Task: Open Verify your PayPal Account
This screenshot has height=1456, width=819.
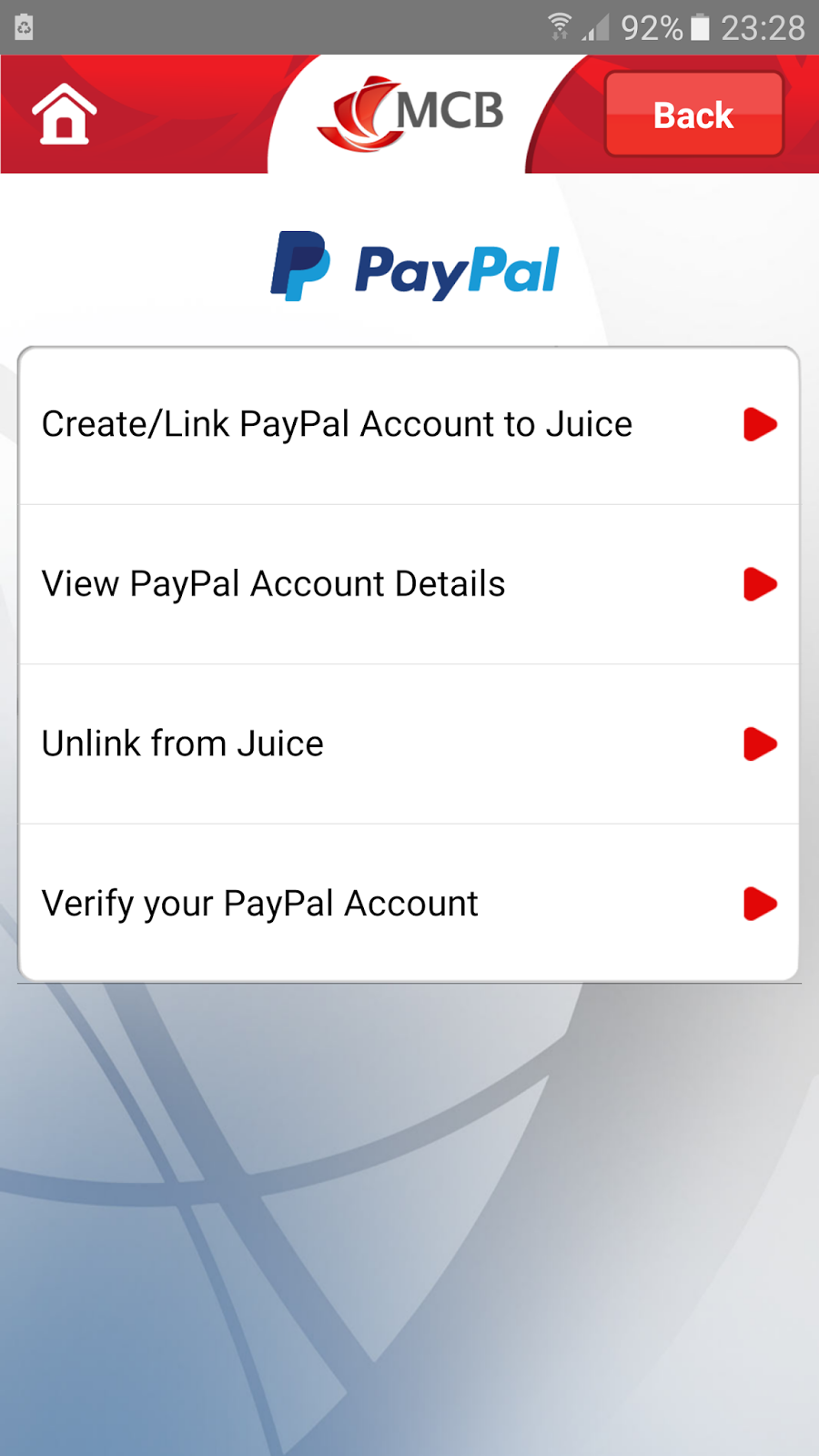Action: (x=258, y=905)
